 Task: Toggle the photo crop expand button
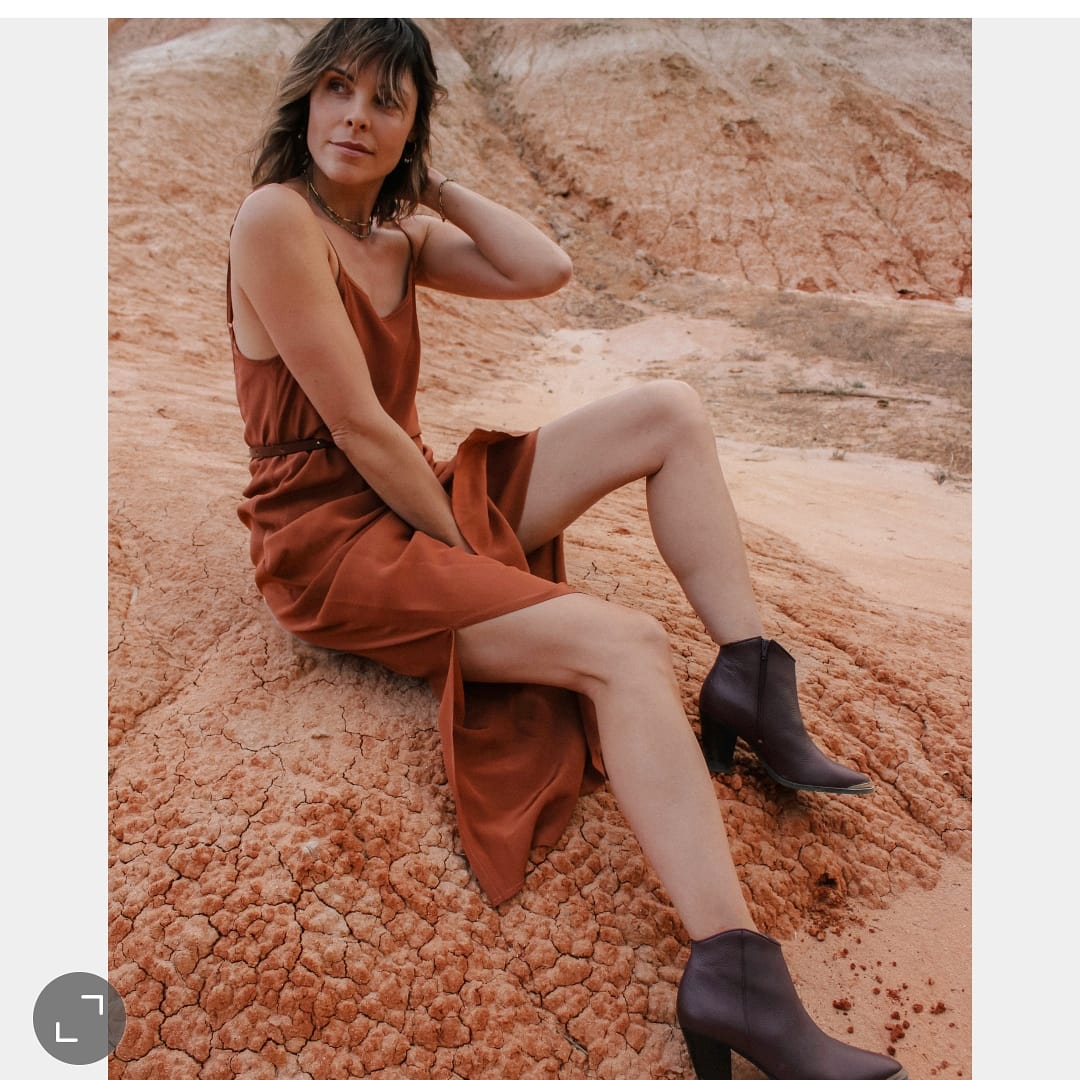point(79,1018)
